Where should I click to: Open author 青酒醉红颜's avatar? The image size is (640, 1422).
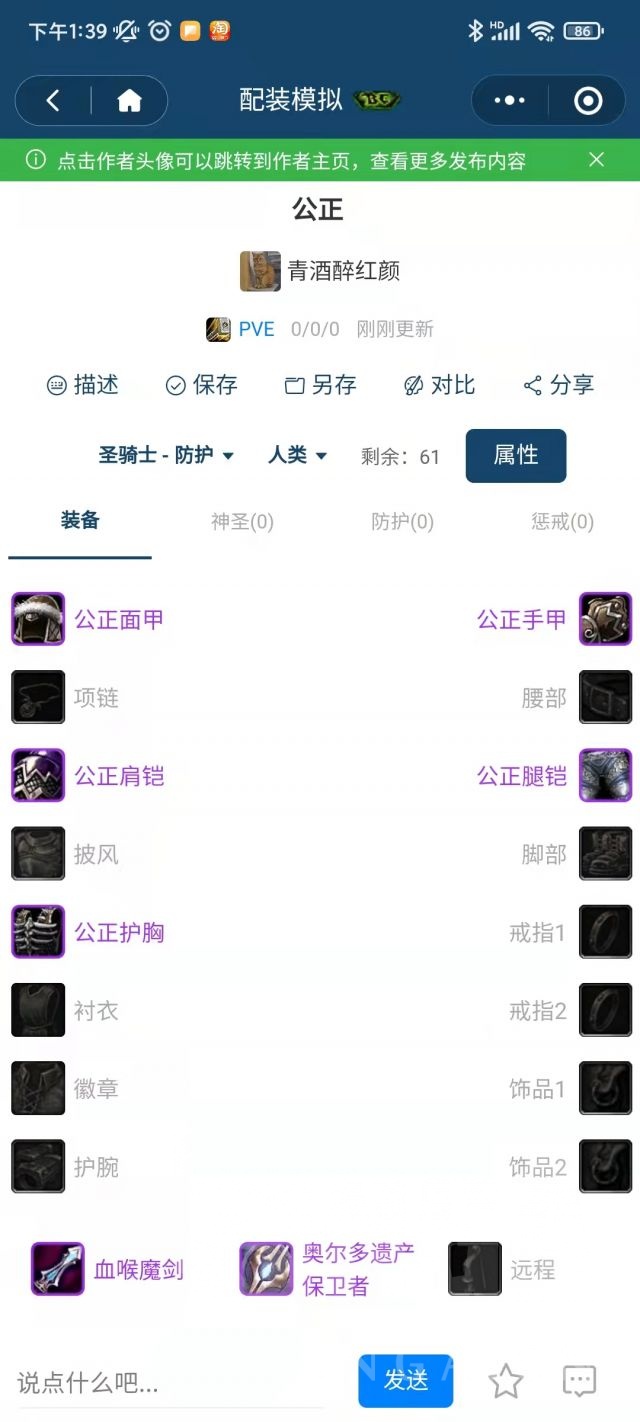pyautogui.click(x=260, y=271)
